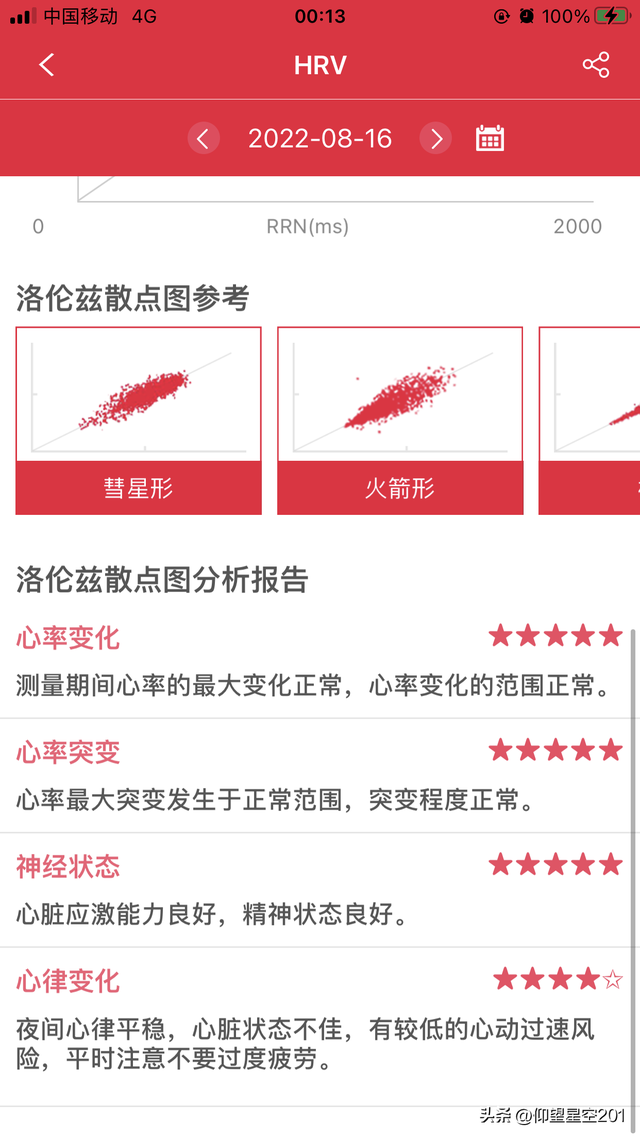Open the 火箭形 reference scatter plot
Viewport: 640px width, 1138px height.
point(400,420)
